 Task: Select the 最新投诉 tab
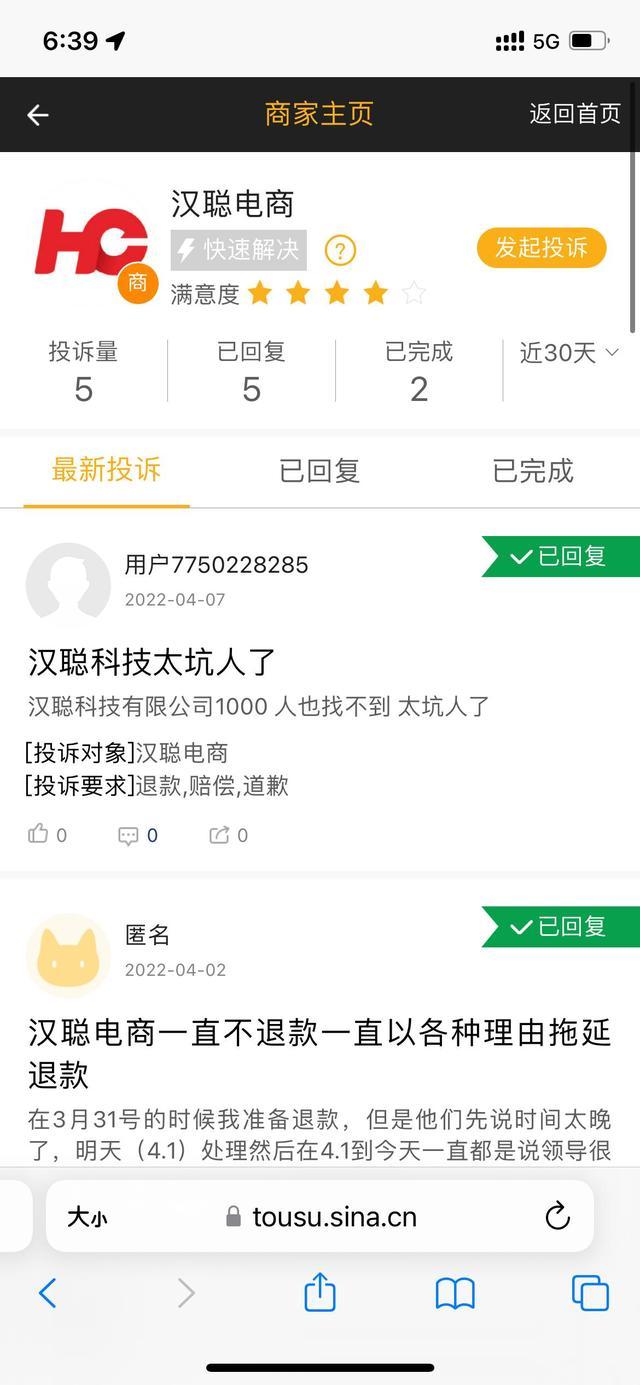coord(106,470)
